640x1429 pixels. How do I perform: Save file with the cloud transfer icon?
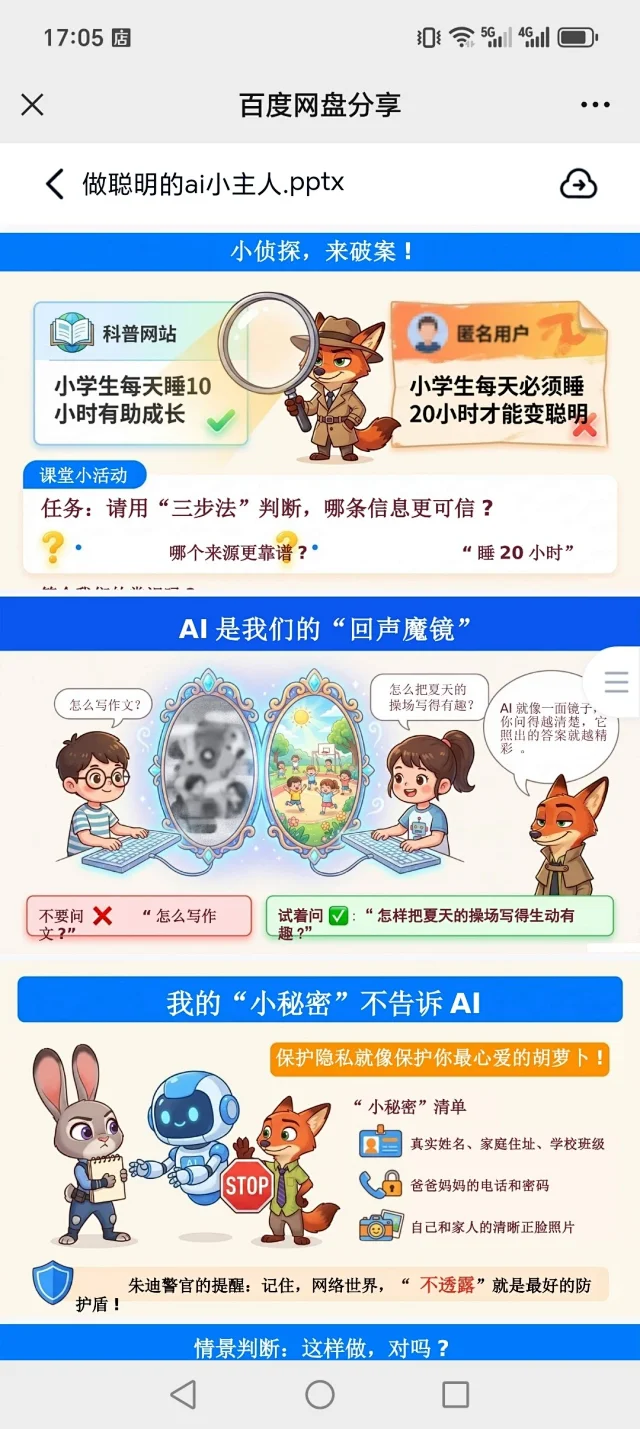579,184
